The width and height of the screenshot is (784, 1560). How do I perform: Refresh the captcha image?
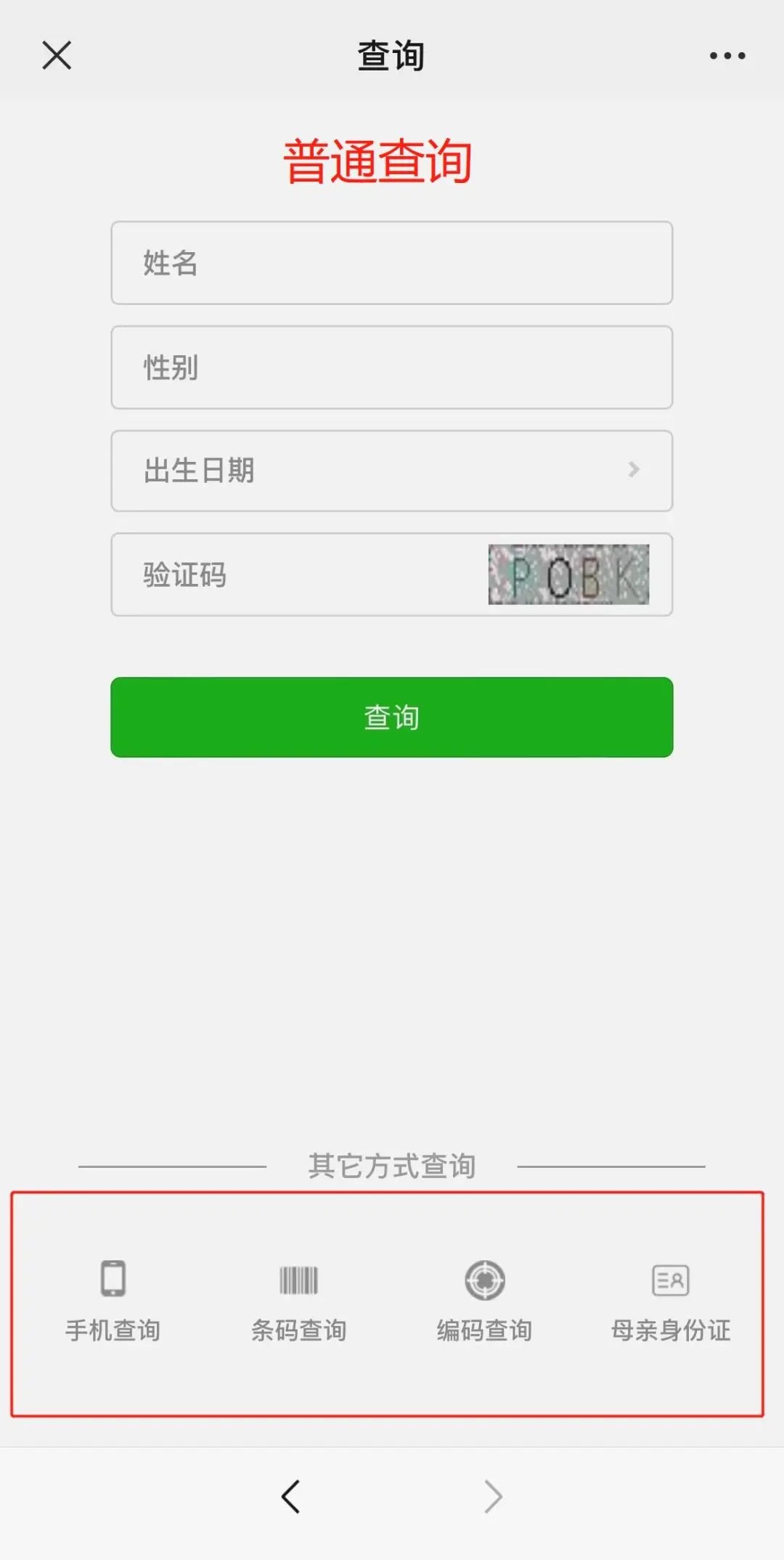point(568,574)
